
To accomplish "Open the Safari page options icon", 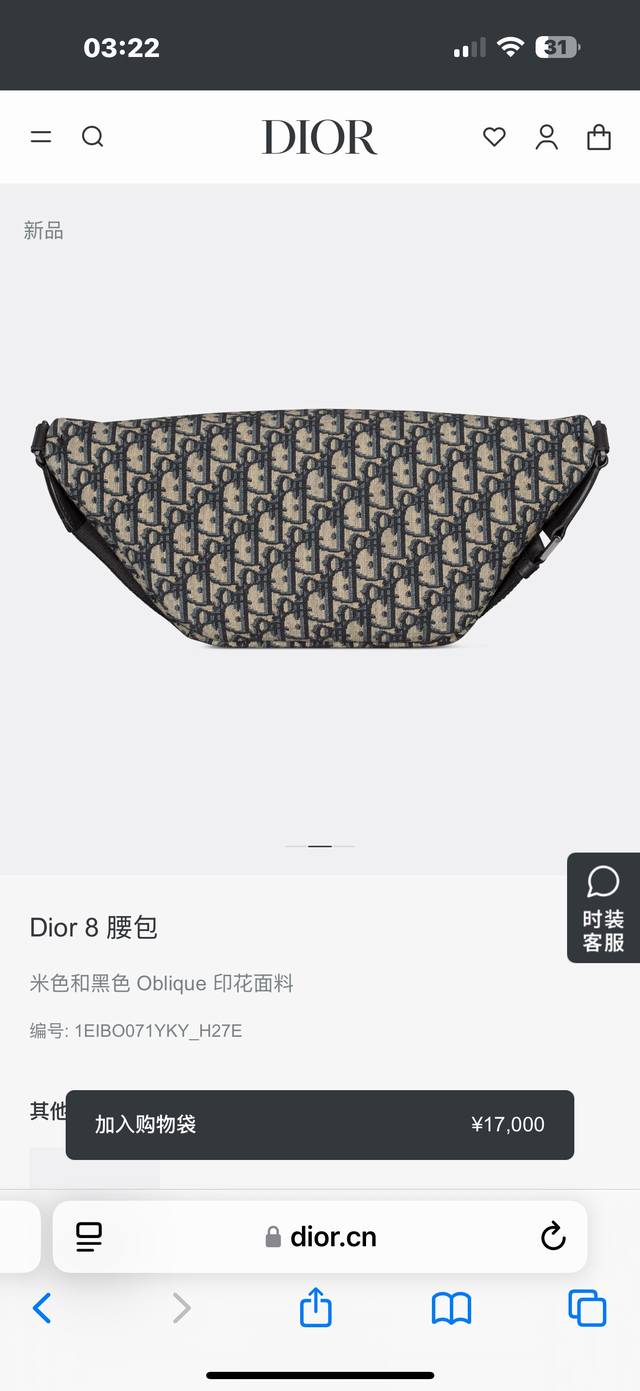I will [89, 1237].
